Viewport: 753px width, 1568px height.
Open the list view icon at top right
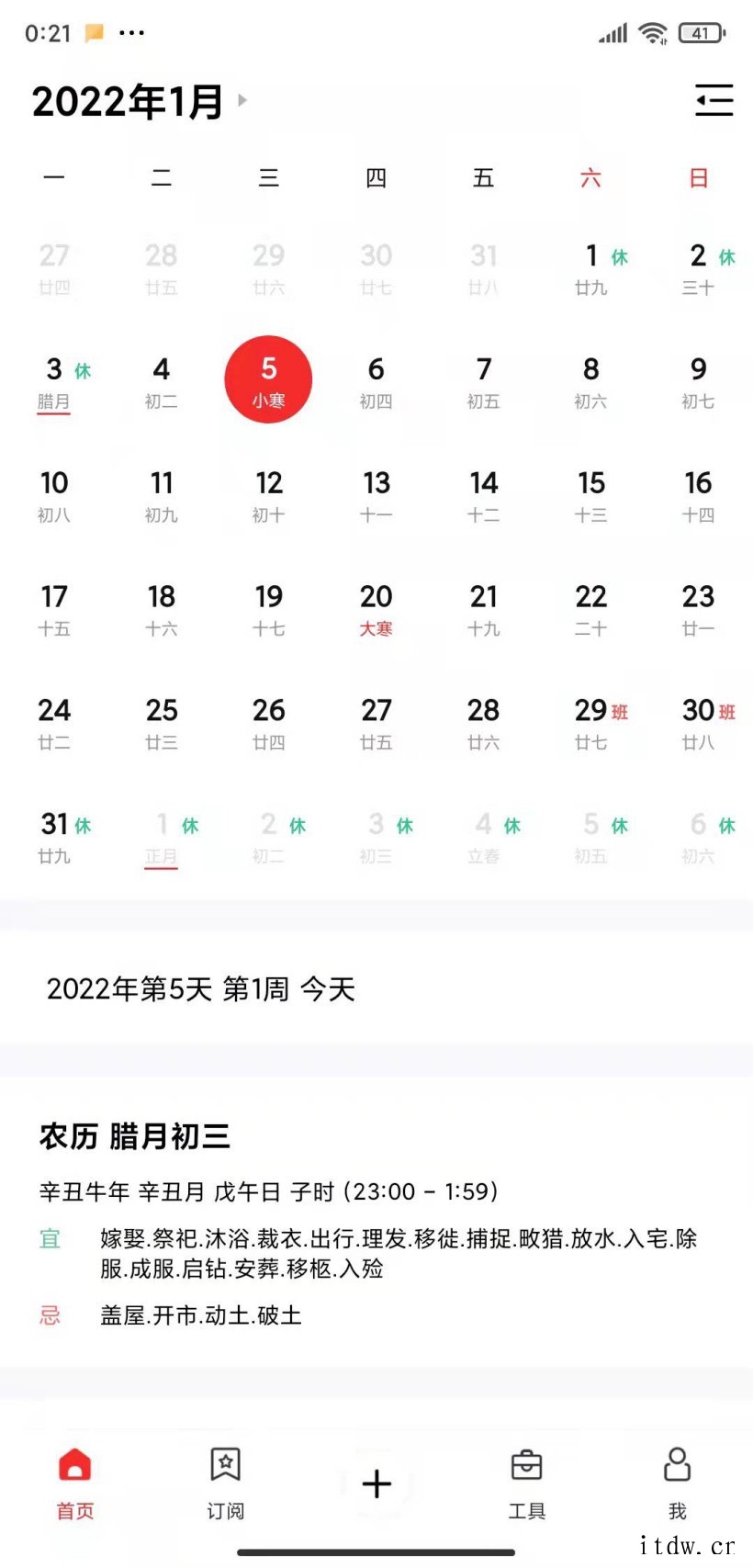click(714, 100)
